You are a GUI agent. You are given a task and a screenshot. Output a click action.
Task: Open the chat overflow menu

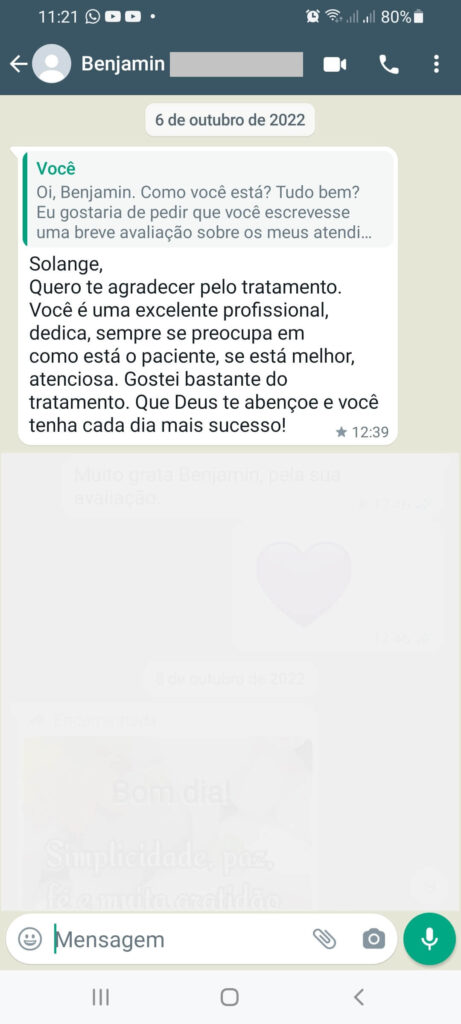point(436,64)
